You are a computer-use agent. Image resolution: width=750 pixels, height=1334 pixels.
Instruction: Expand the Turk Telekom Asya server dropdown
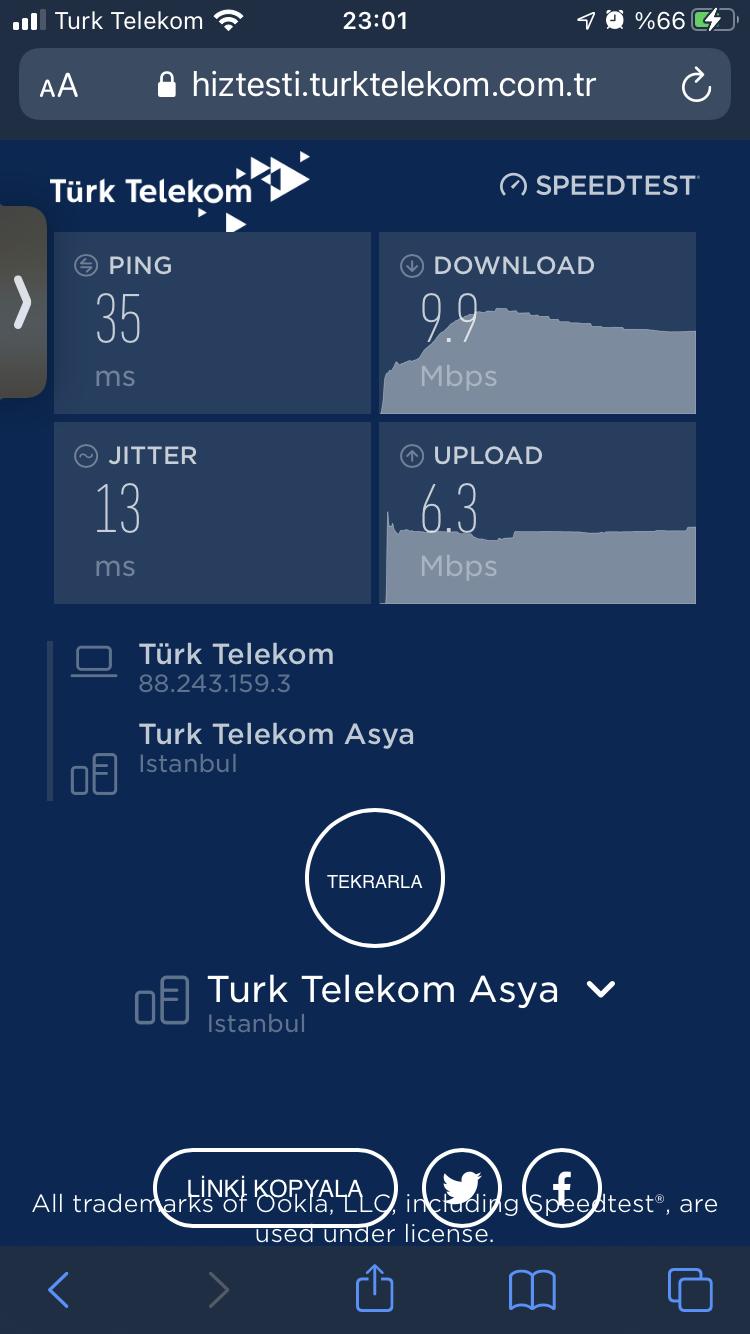(x=600, y=990)
